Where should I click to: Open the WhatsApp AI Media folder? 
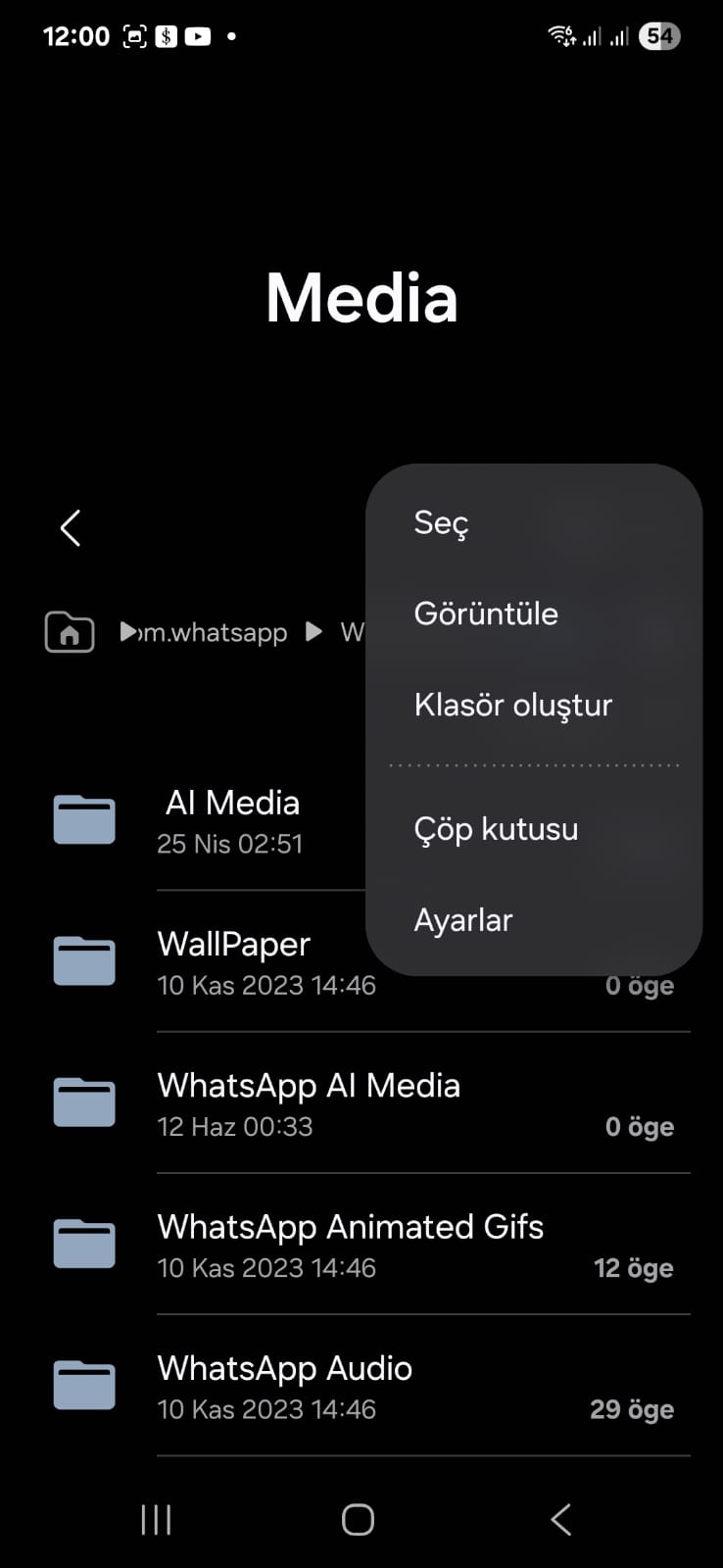click(x=309, y=1103)
